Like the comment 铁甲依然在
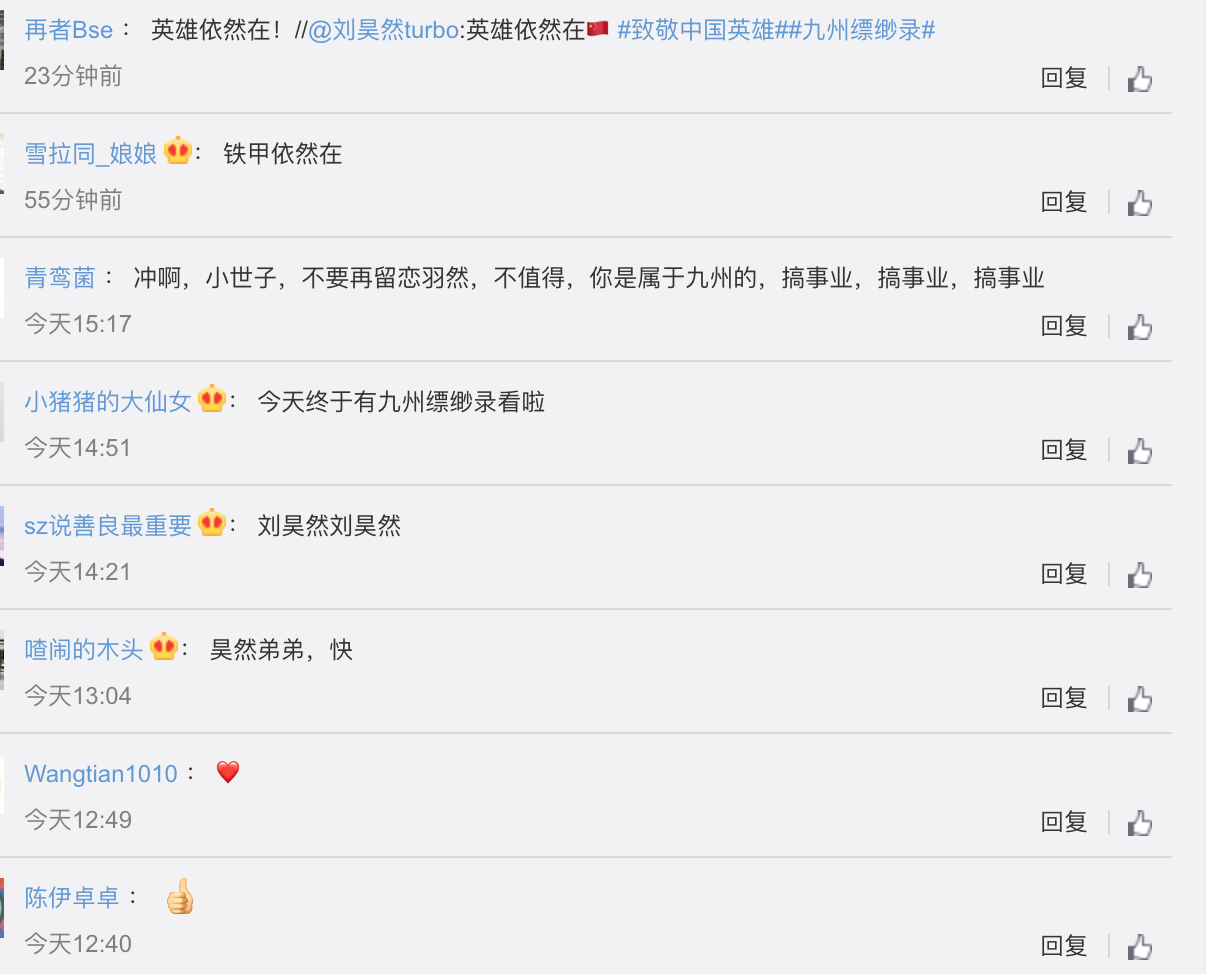Viewport: 1206px width, 974px height. pyautogui.click(x=1140, y=203)
